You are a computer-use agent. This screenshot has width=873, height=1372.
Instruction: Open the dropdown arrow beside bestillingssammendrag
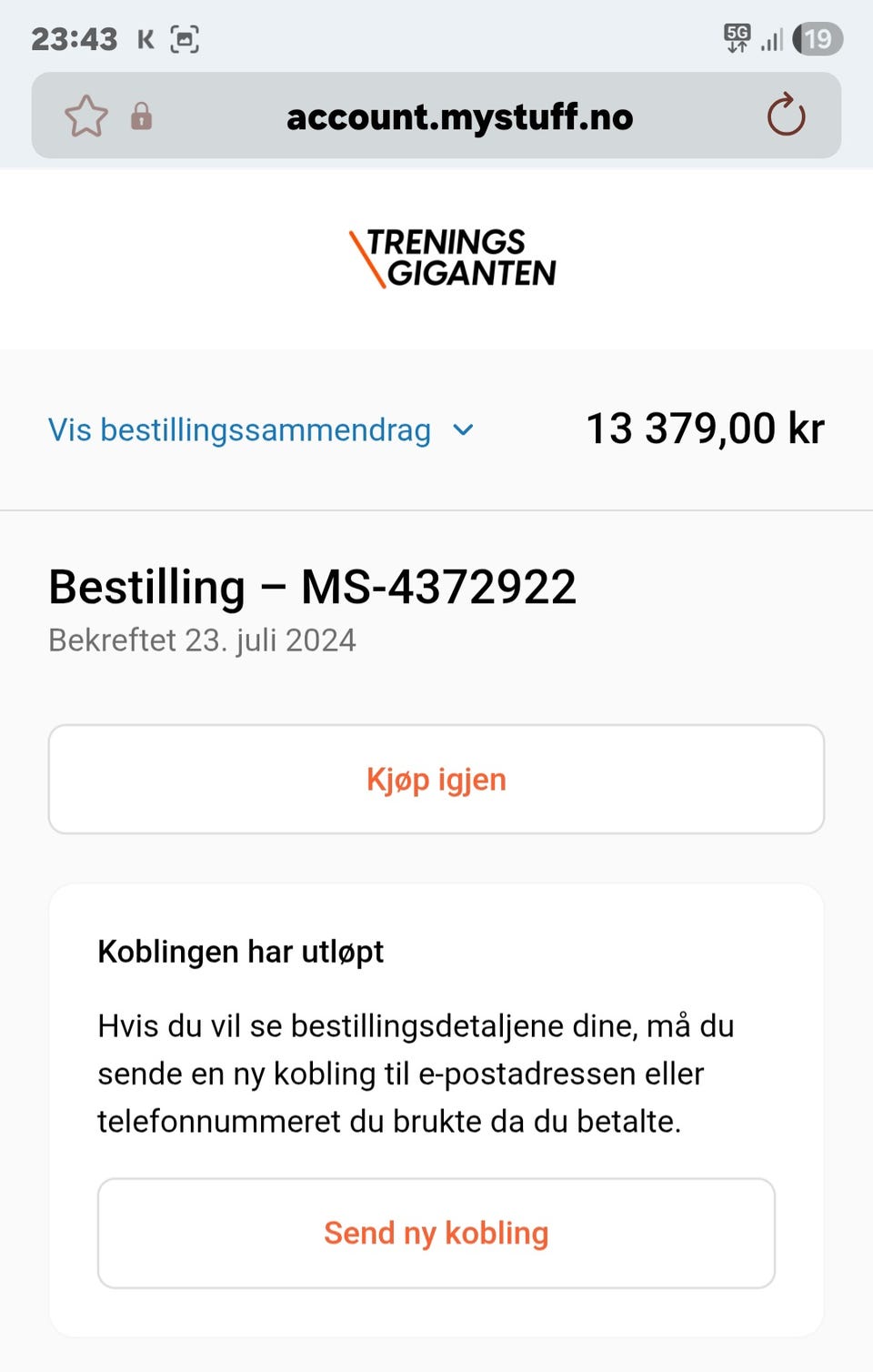click(462, 431)
